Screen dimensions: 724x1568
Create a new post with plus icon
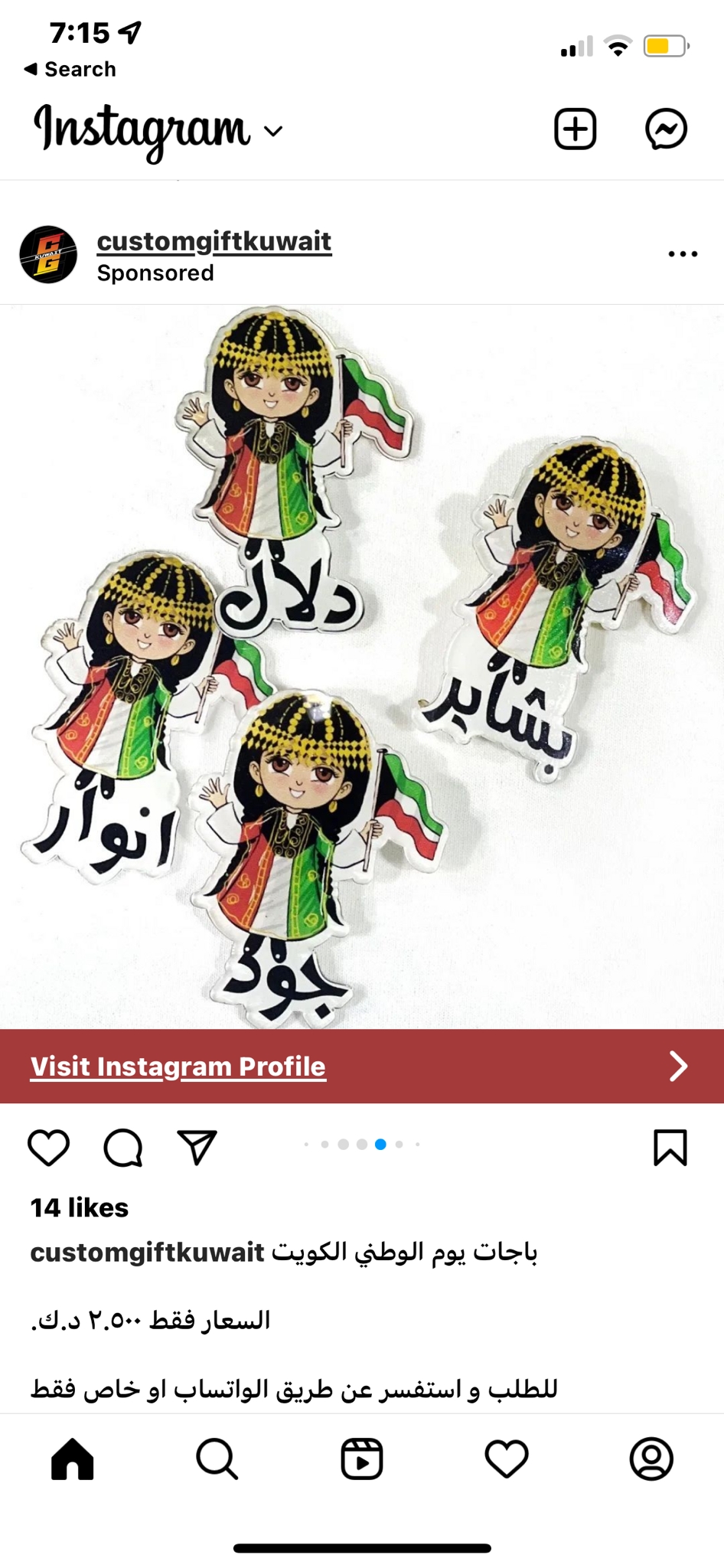pyautogui.click(x=575, y=129)
